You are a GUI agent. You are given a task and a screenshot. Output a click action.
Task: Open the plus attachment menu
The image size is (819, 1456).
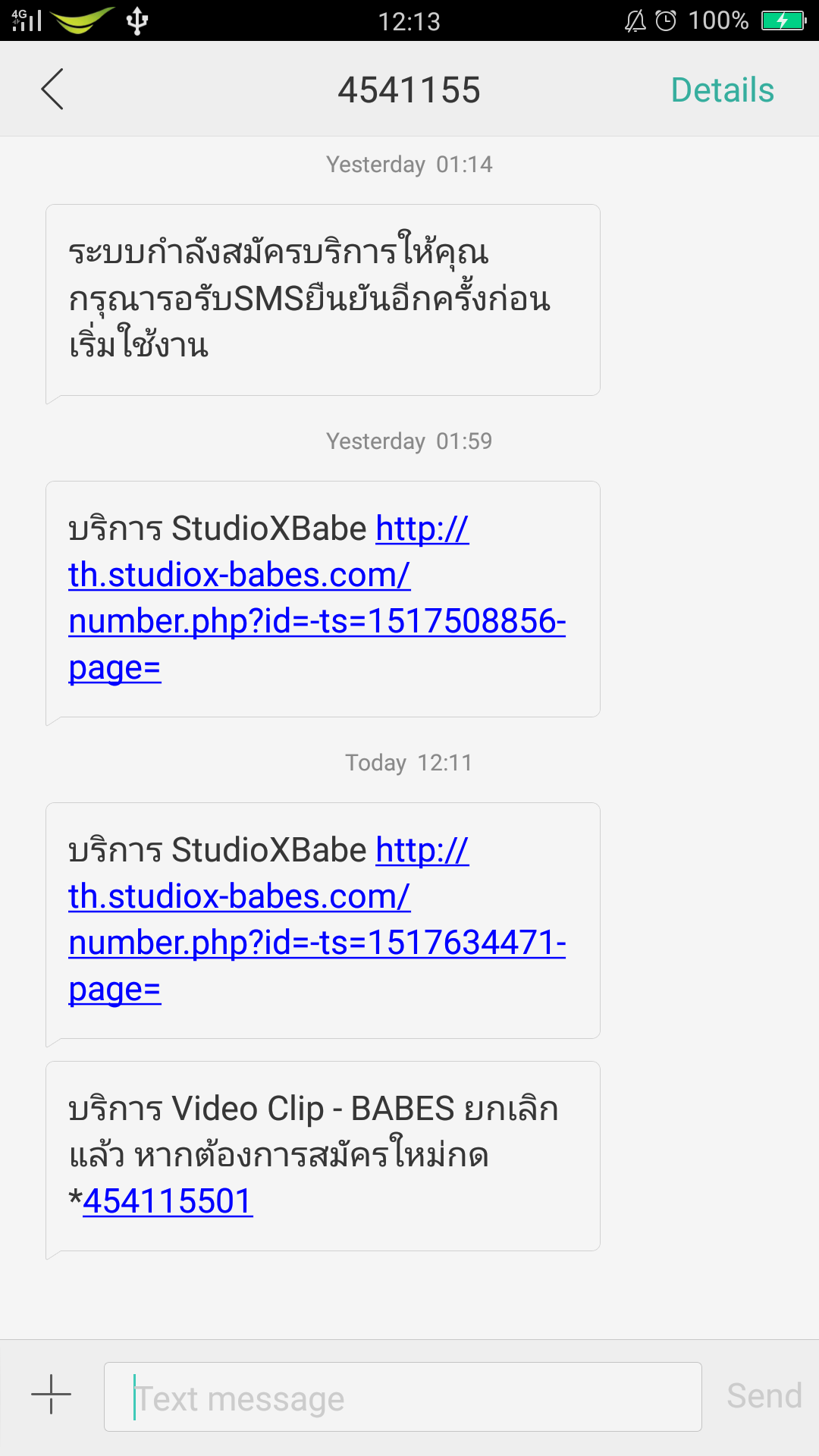51,1394
